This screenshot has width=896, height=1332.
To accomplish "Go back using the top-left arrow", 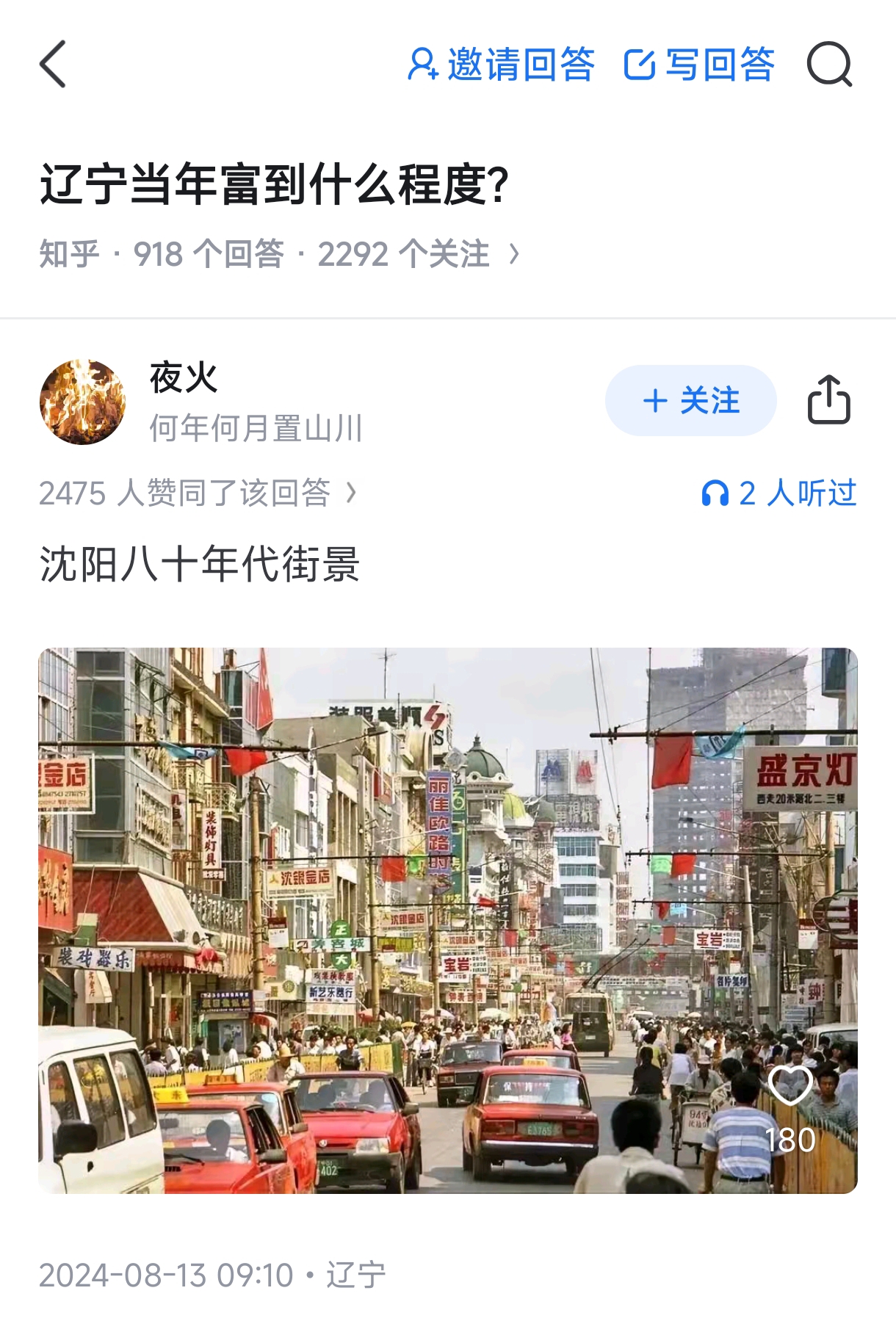I will pyautogui.click(x=53, y=65).
